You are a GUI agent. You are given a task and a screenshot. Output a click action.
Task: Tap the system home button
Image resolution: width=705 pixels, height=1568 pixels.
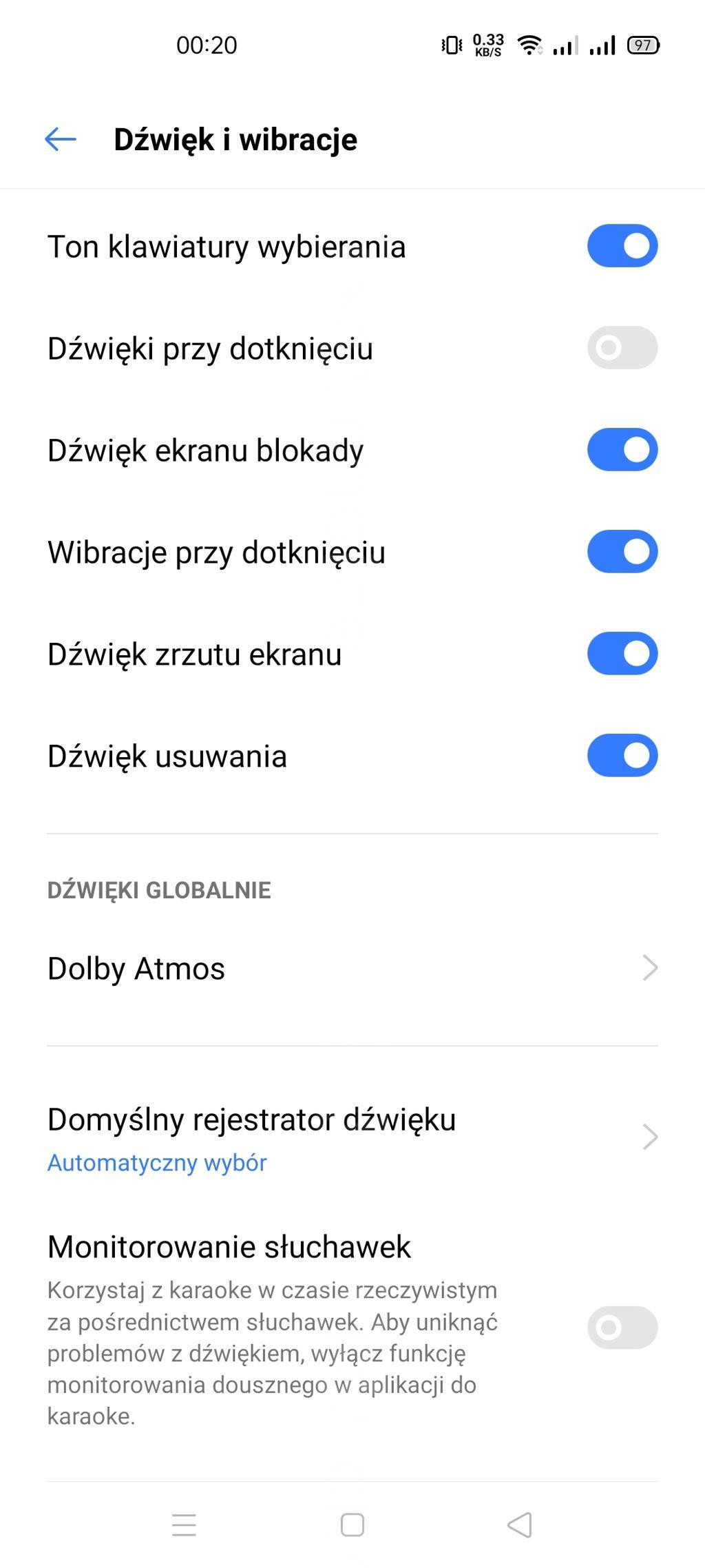tap(352, 1525)
